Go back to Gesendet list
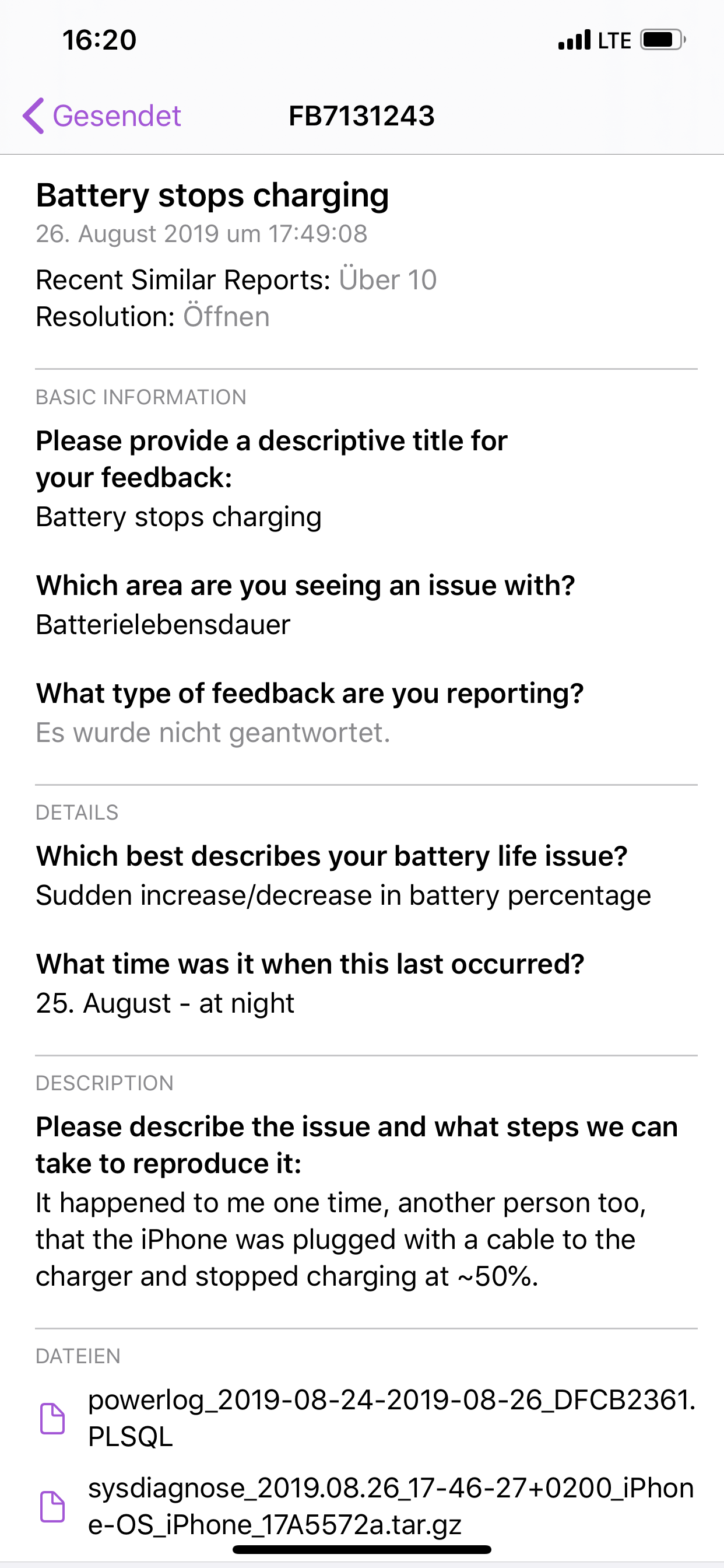Viewport: 724px width, 1568px height. pyautogui.click(x=102, y=116)
